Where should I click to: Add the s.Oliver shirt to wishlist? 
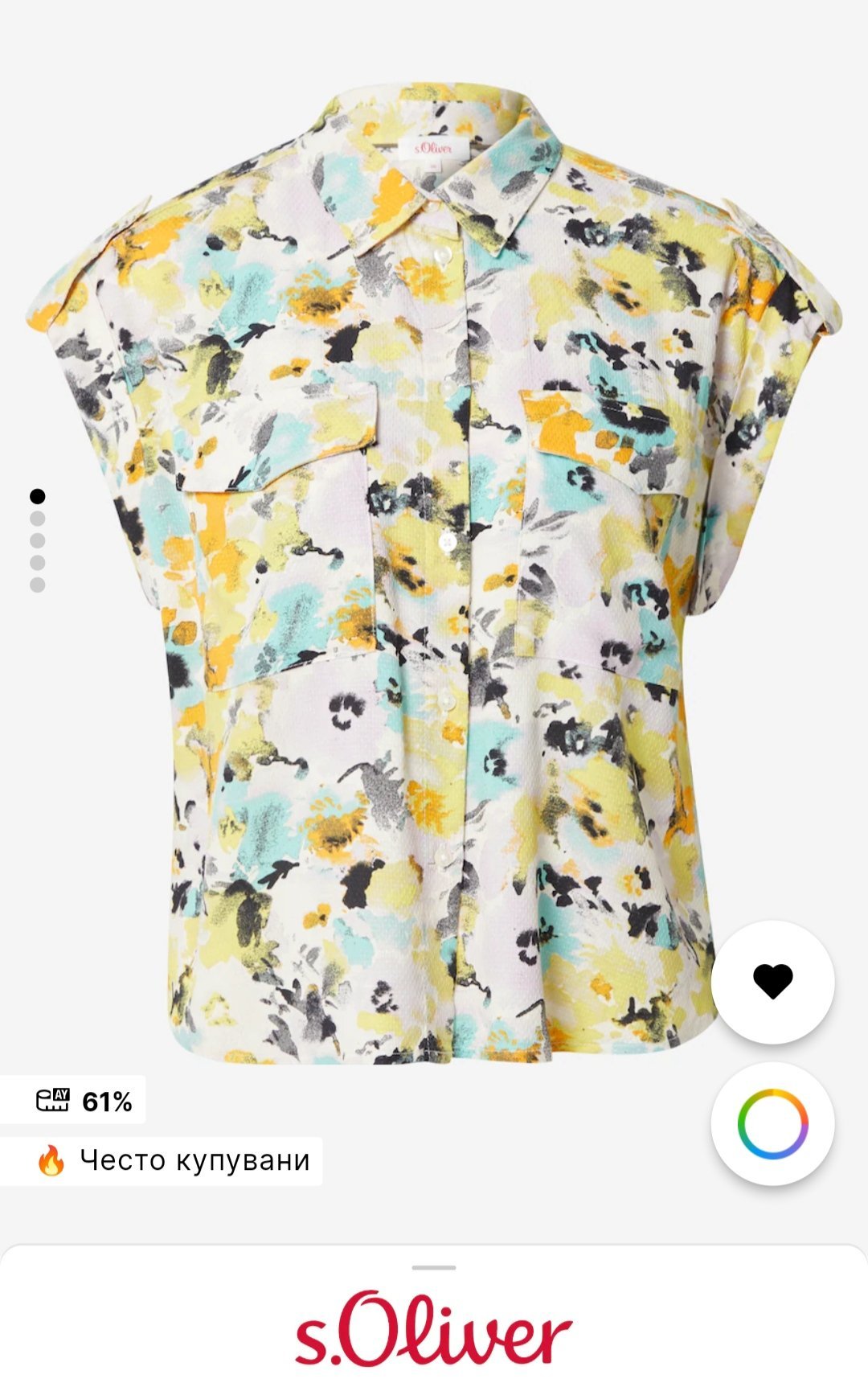pyautogui.click(x=772, y=982)
